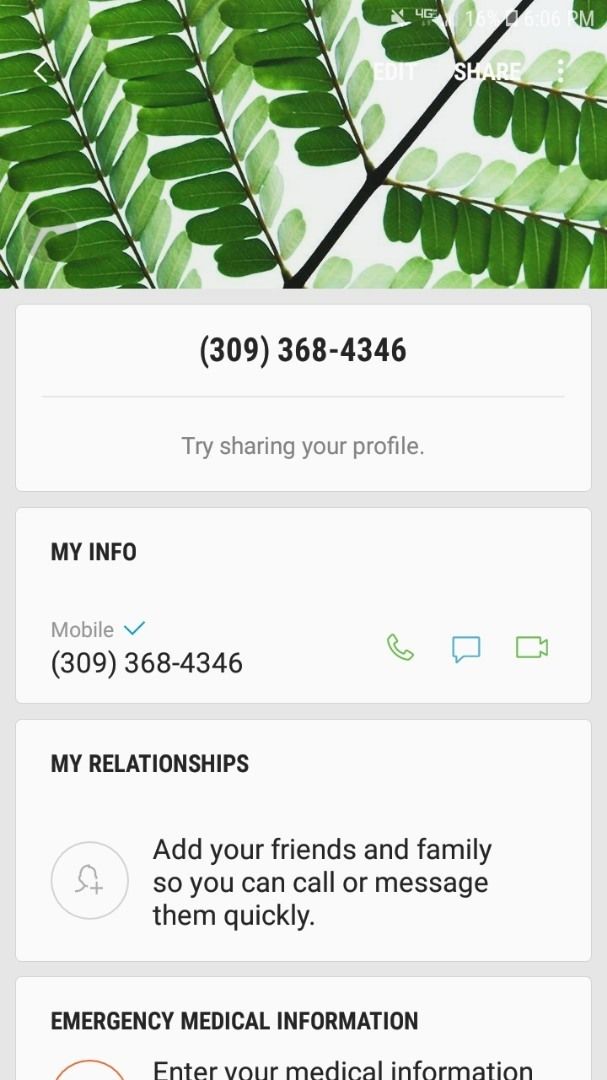
Task: Start a video call with the camera icon
Action: [x=532, y=647]
